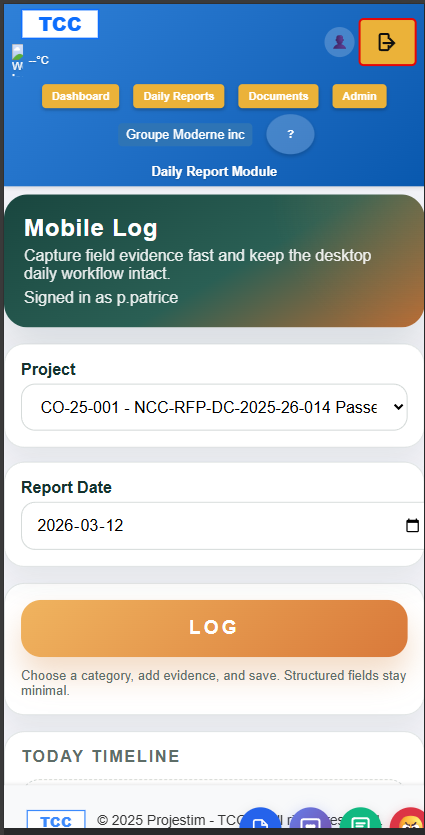The image size is (425, 835).
Task: Open the user profile avatar
Action: point(339,42)
